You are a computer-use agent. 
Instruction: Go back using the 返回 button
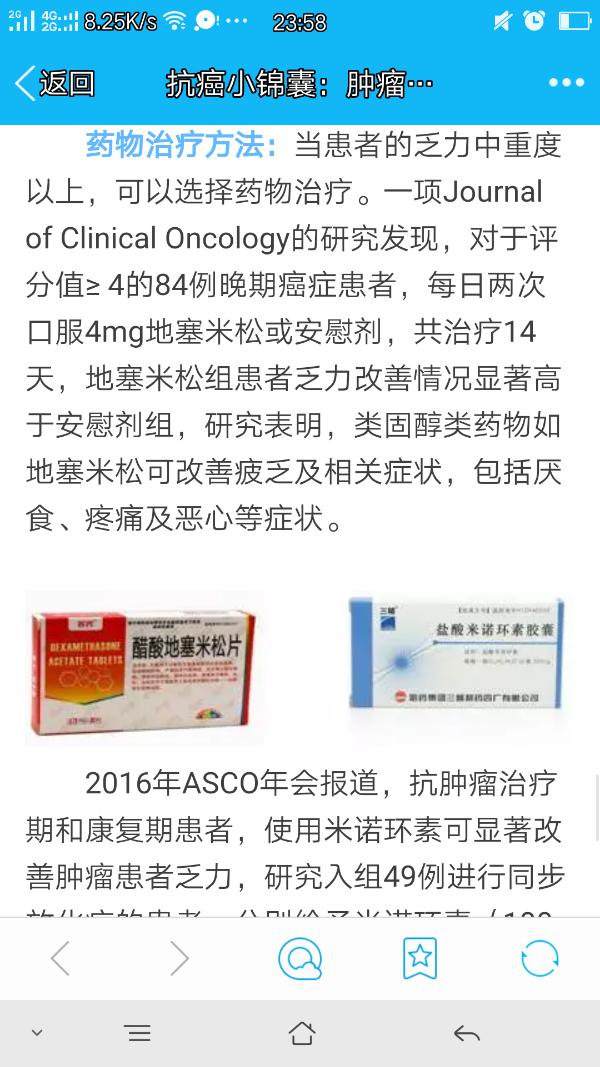[55, 84]
